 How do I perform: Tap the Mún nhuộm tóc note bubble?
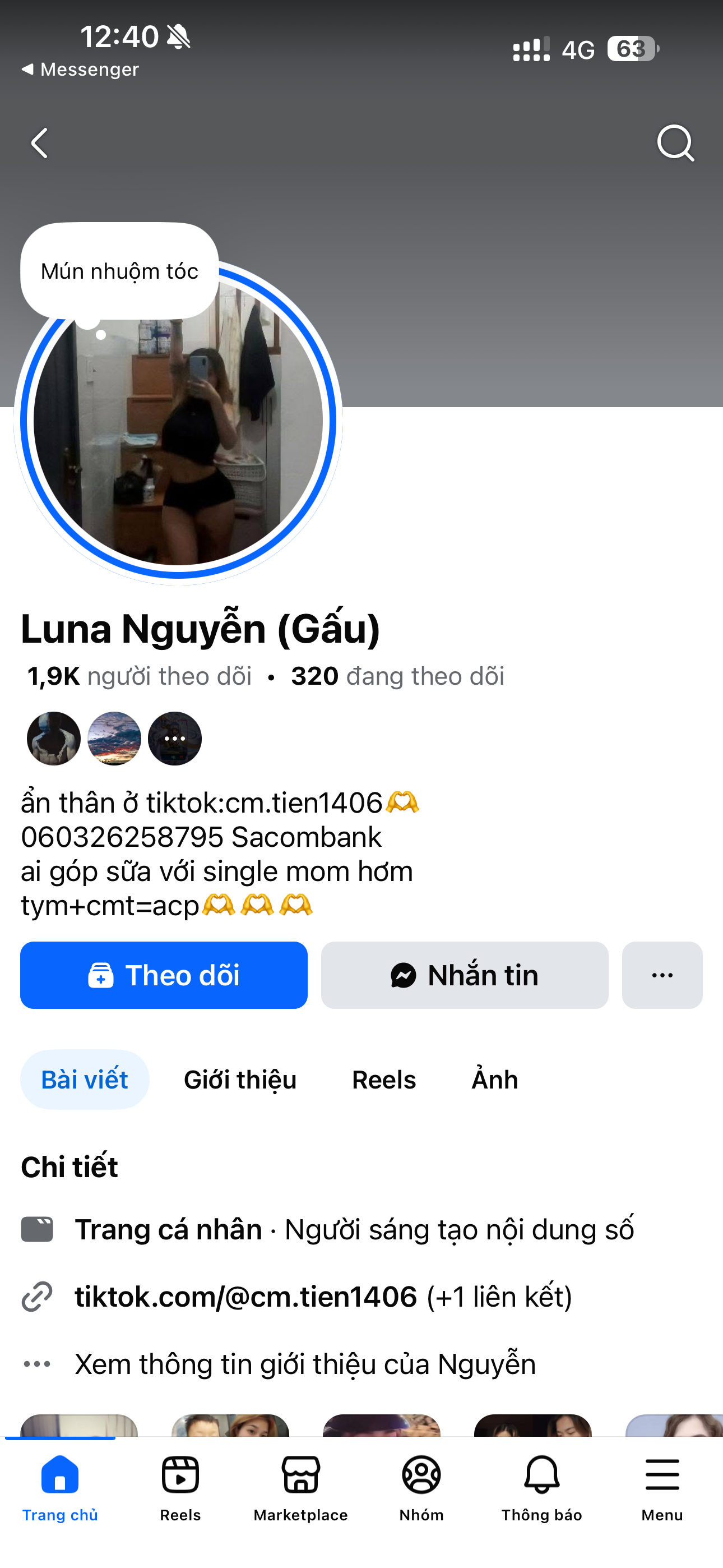click(119, 271)
